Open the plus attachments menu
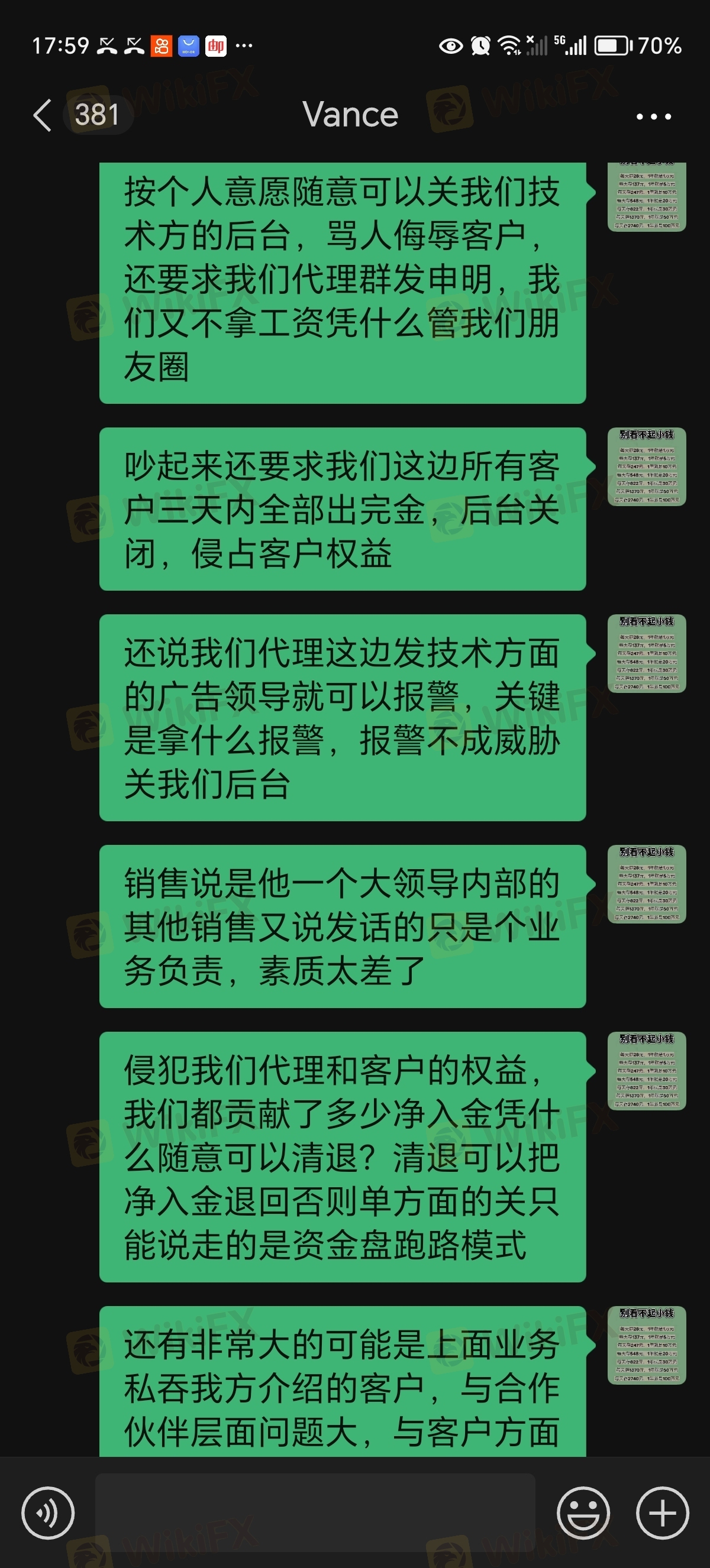This screenshot has width=710, height=1568. pos(663,1512)
